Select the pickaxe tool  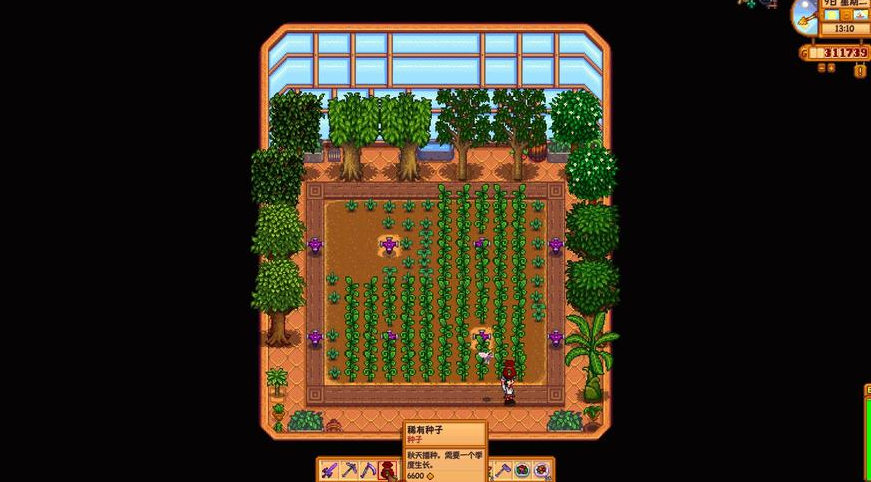point(349,470)
